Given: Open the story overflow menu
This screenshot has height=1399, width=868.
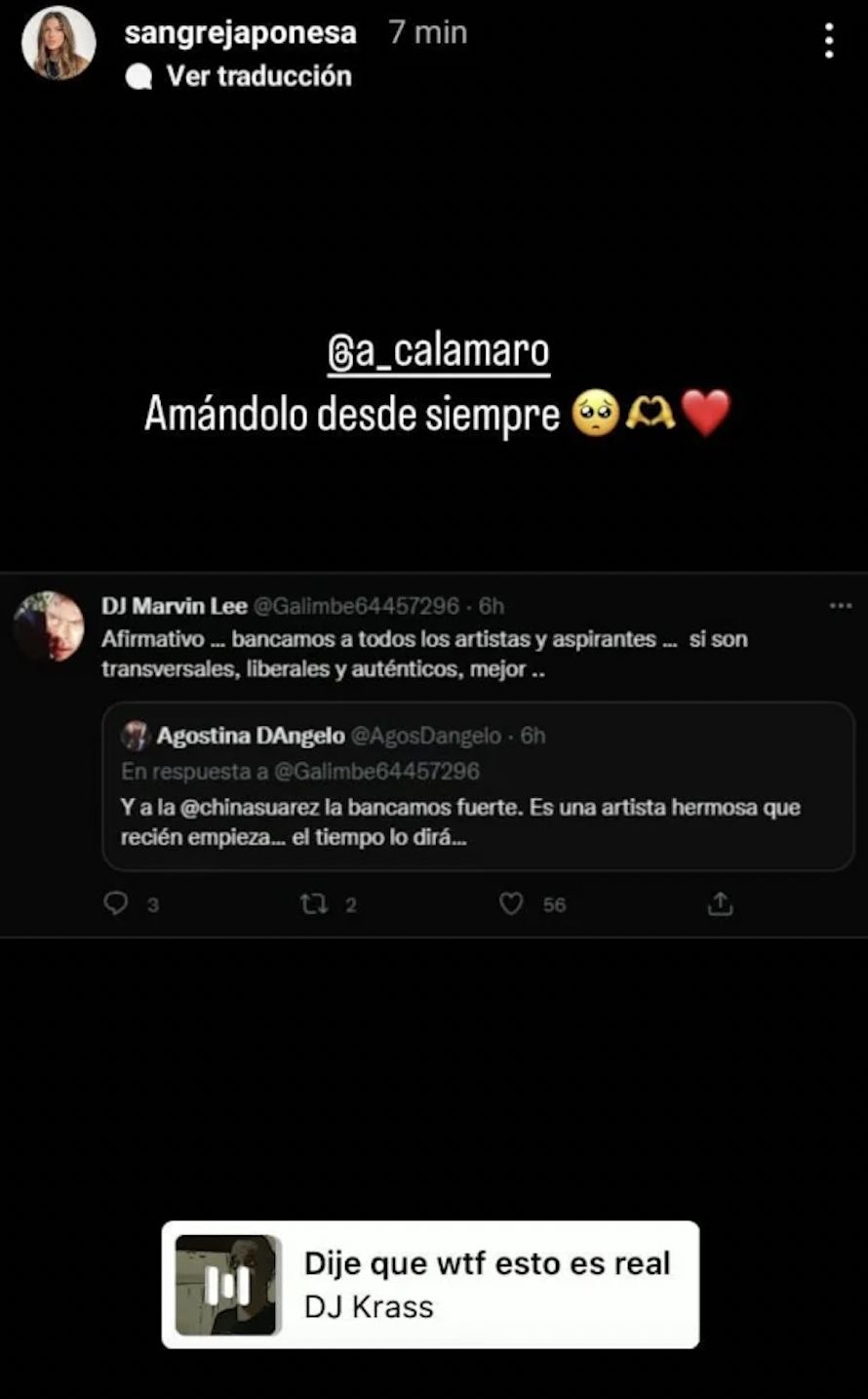Looking at the screenshot, I should click(x=828, y=41).
